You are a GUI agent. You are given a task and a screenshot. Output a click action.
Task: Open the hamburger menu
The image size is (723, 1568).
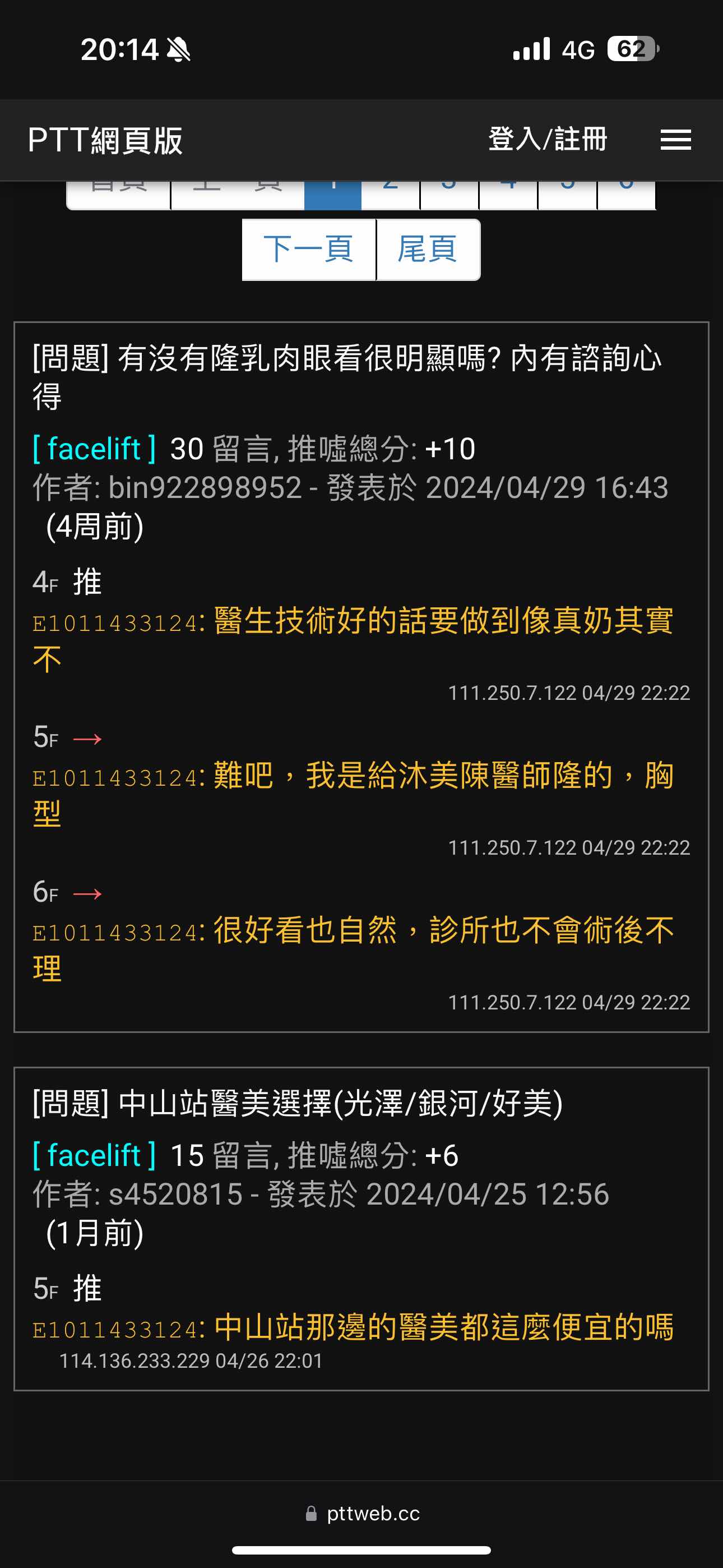click(x=675, y=140)
